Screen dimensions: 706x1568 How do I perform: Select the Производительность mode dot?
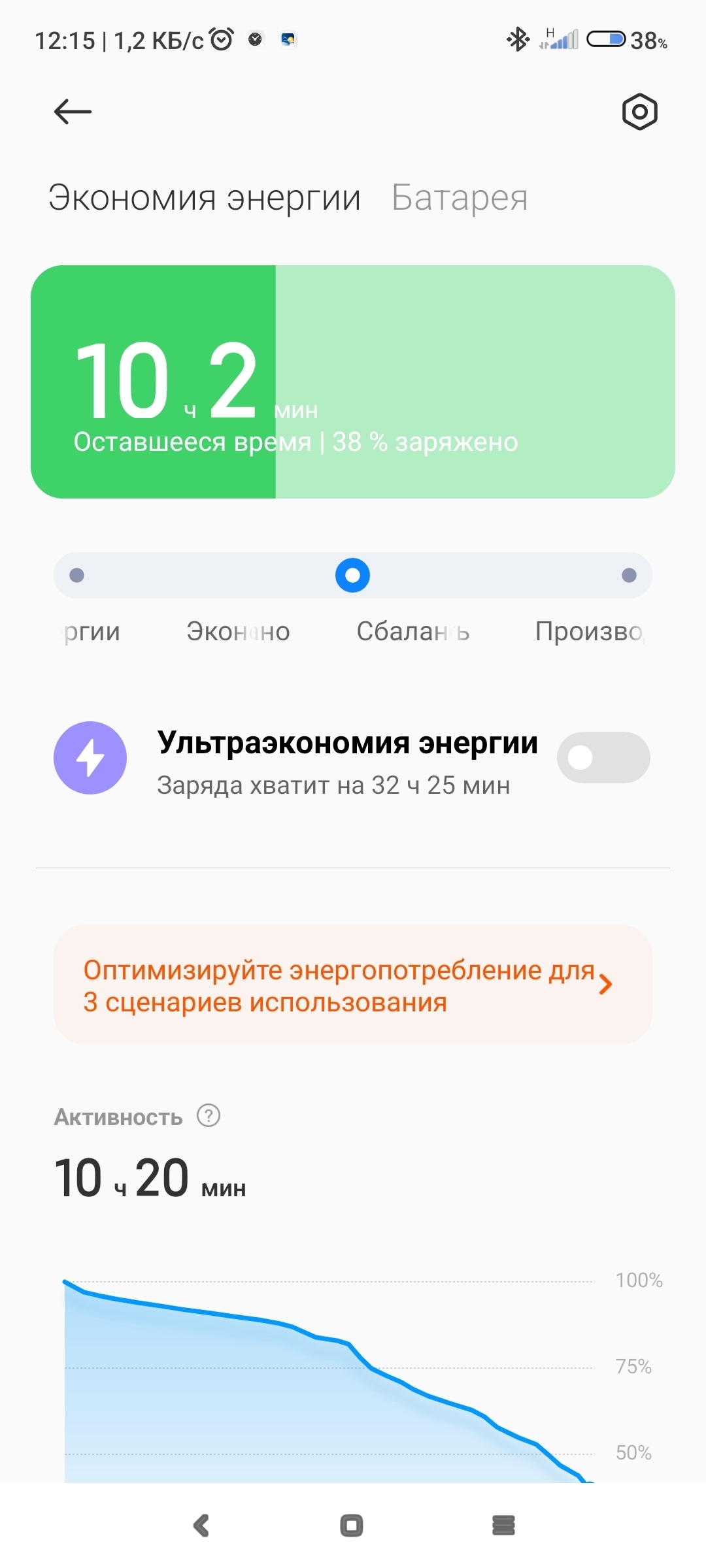(x=629, y=576)
